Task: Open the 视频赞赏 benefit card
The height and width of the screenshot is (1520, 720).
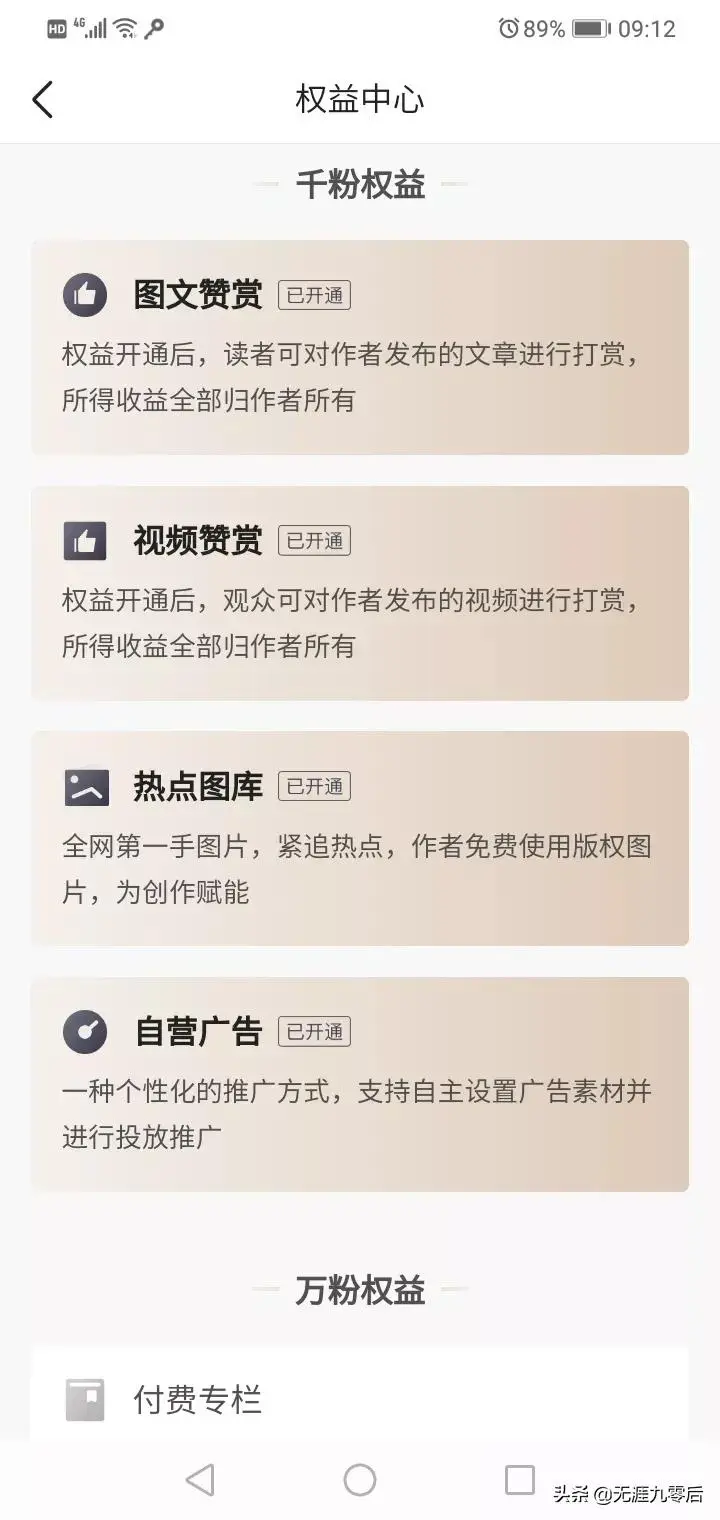Action: [360, 593]
